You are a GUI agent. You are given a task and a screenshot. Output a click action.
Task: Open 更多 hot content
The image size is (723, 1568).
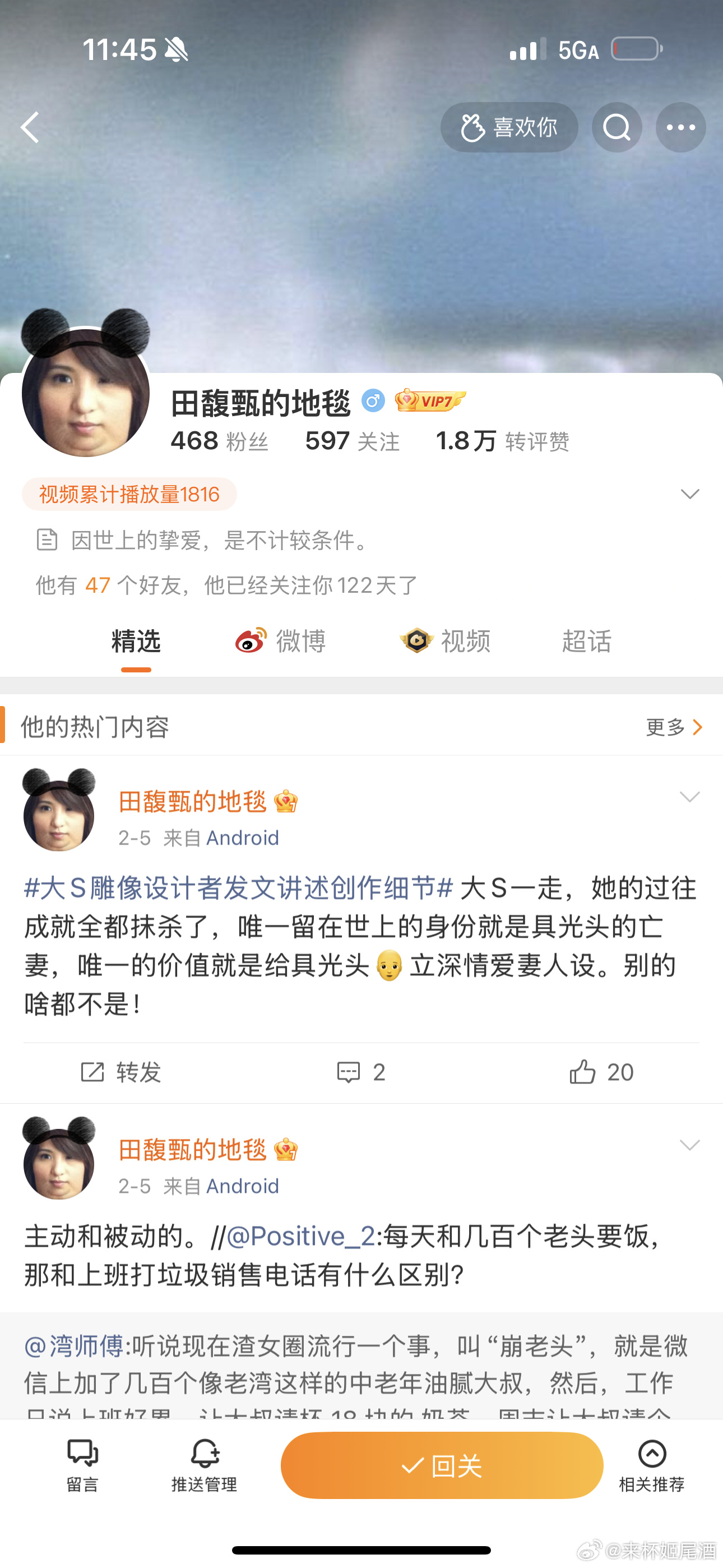(674, 727)
